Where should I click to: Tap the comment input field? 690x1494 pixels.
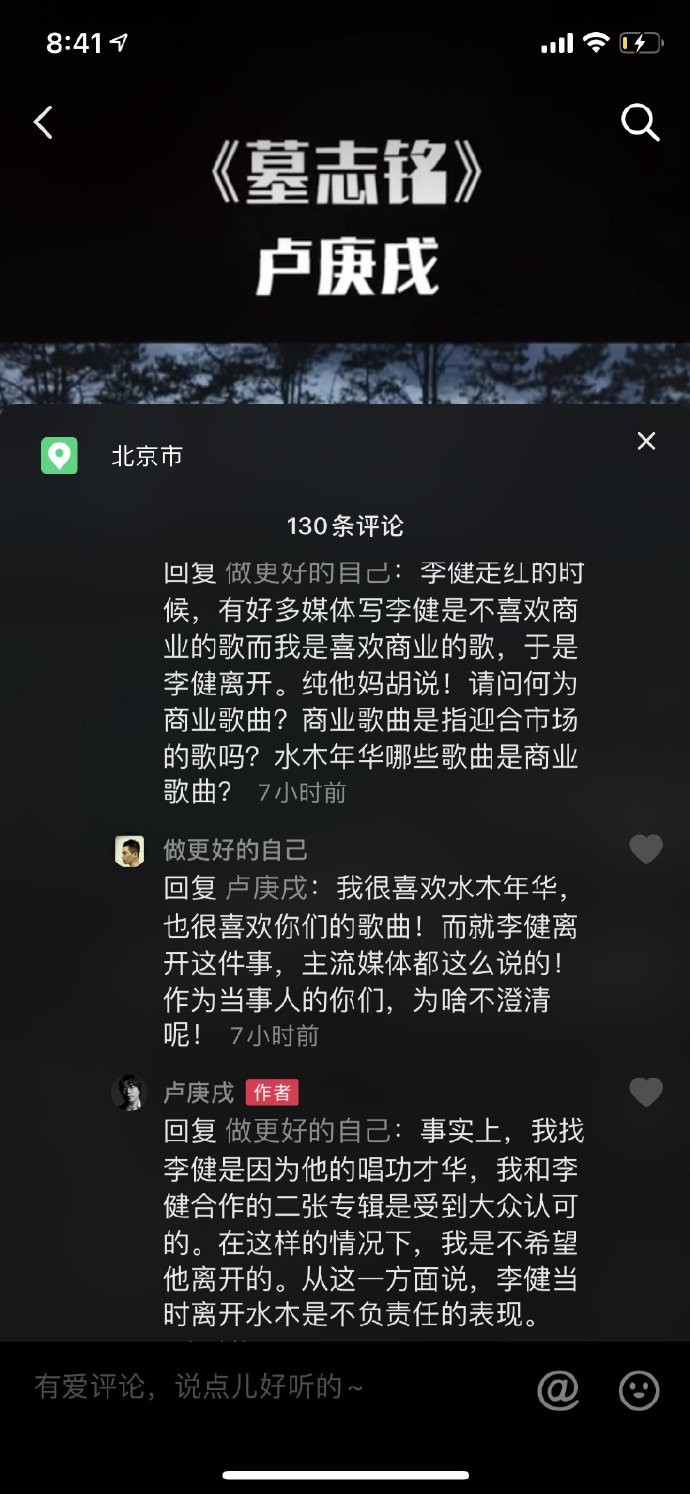tap(270, 1387)
